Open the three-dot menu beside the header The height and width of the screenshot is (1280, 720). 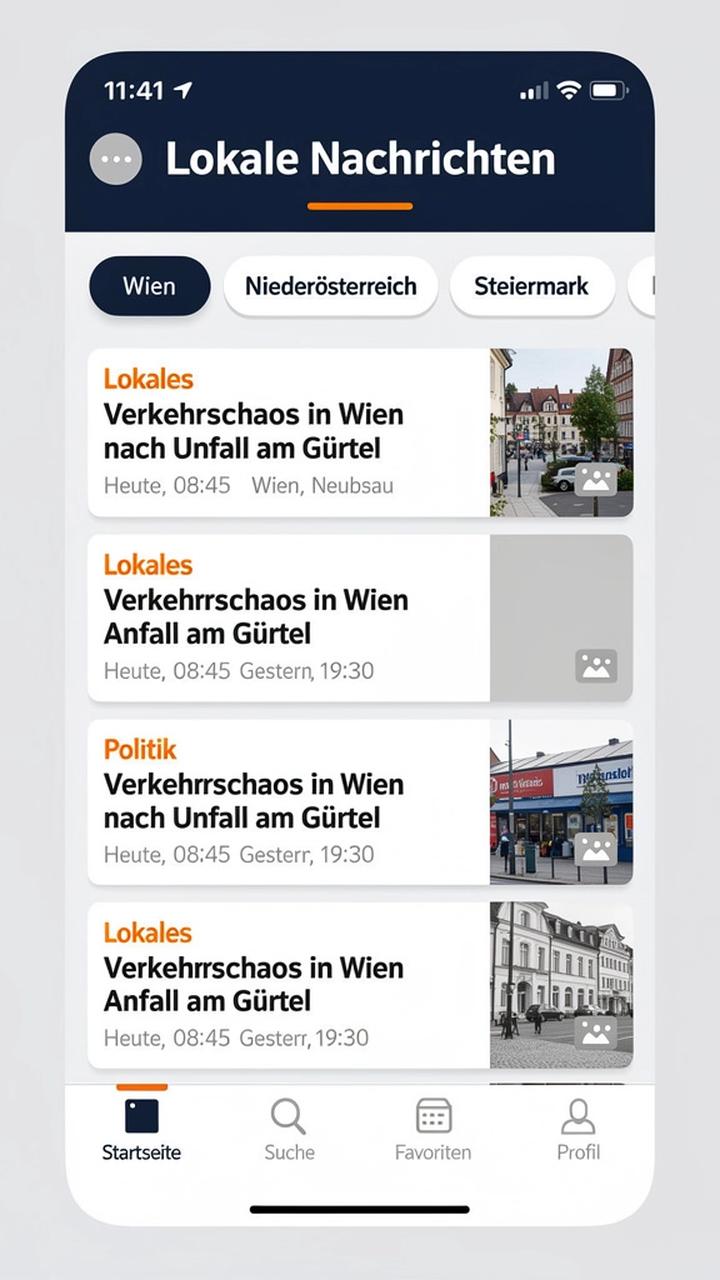114,158
